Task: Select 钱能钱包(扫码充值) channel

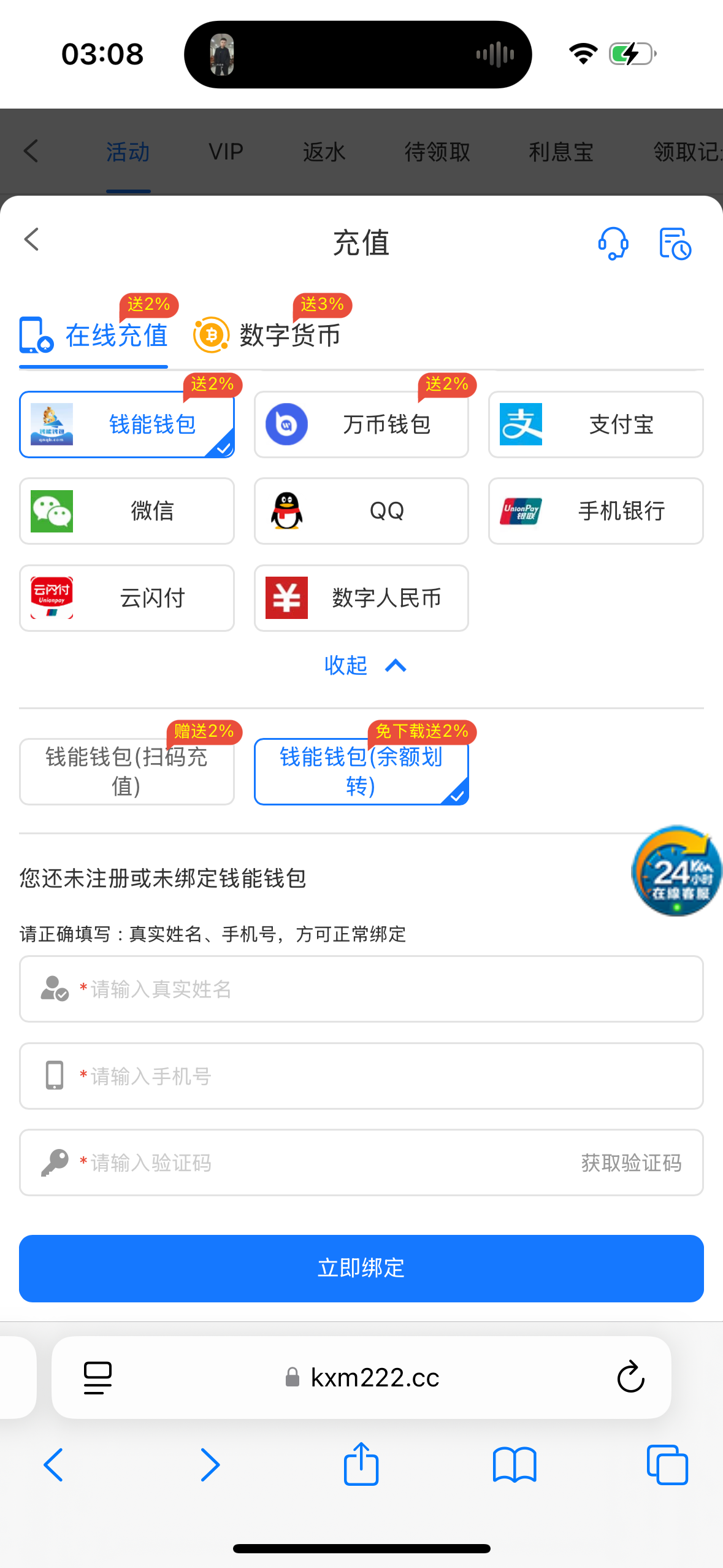Action: 127,771
